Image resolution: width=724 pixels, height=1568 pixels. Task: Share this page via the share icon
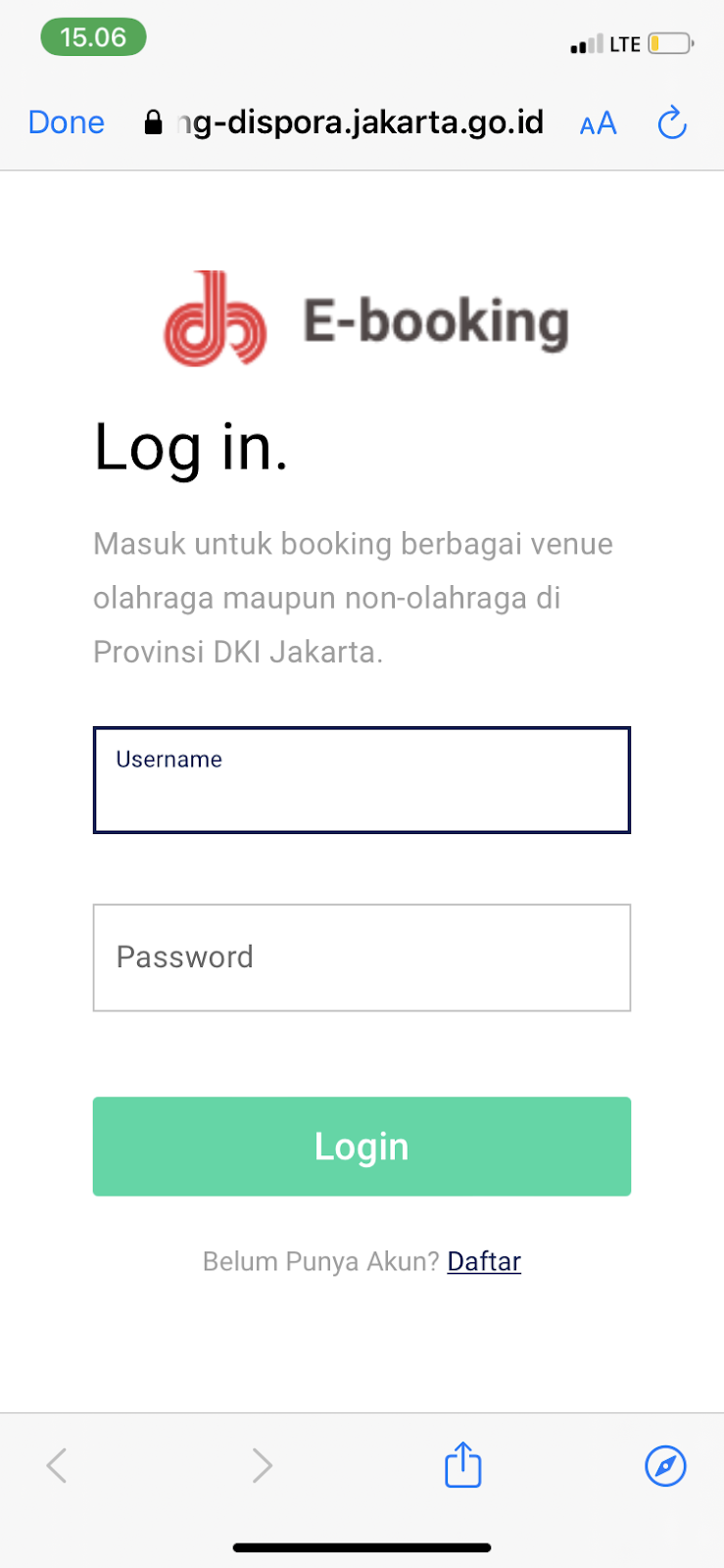coord(462,1464)
